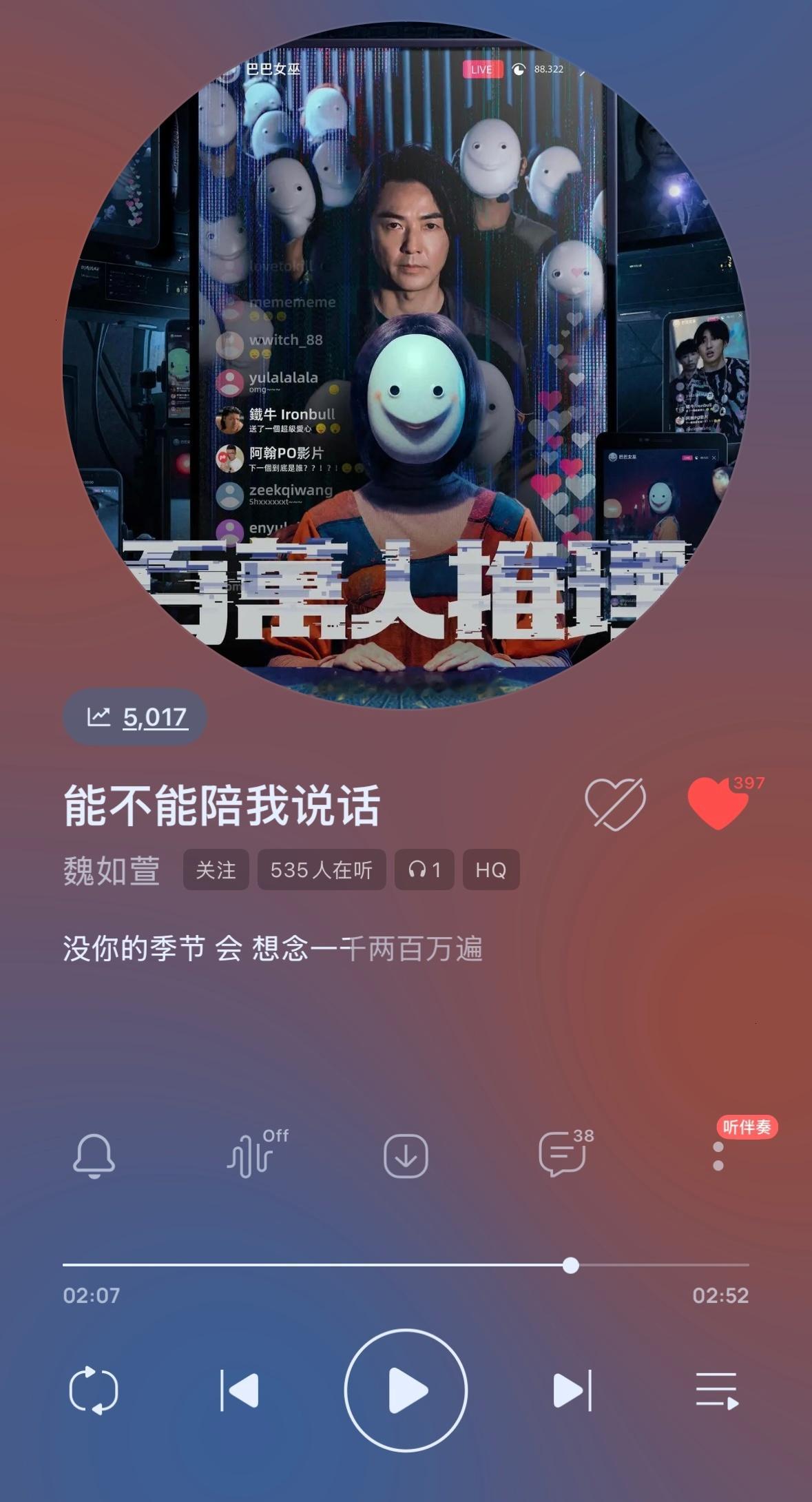Select the dislike (broken heart) icon

click(x=615, y=801)
